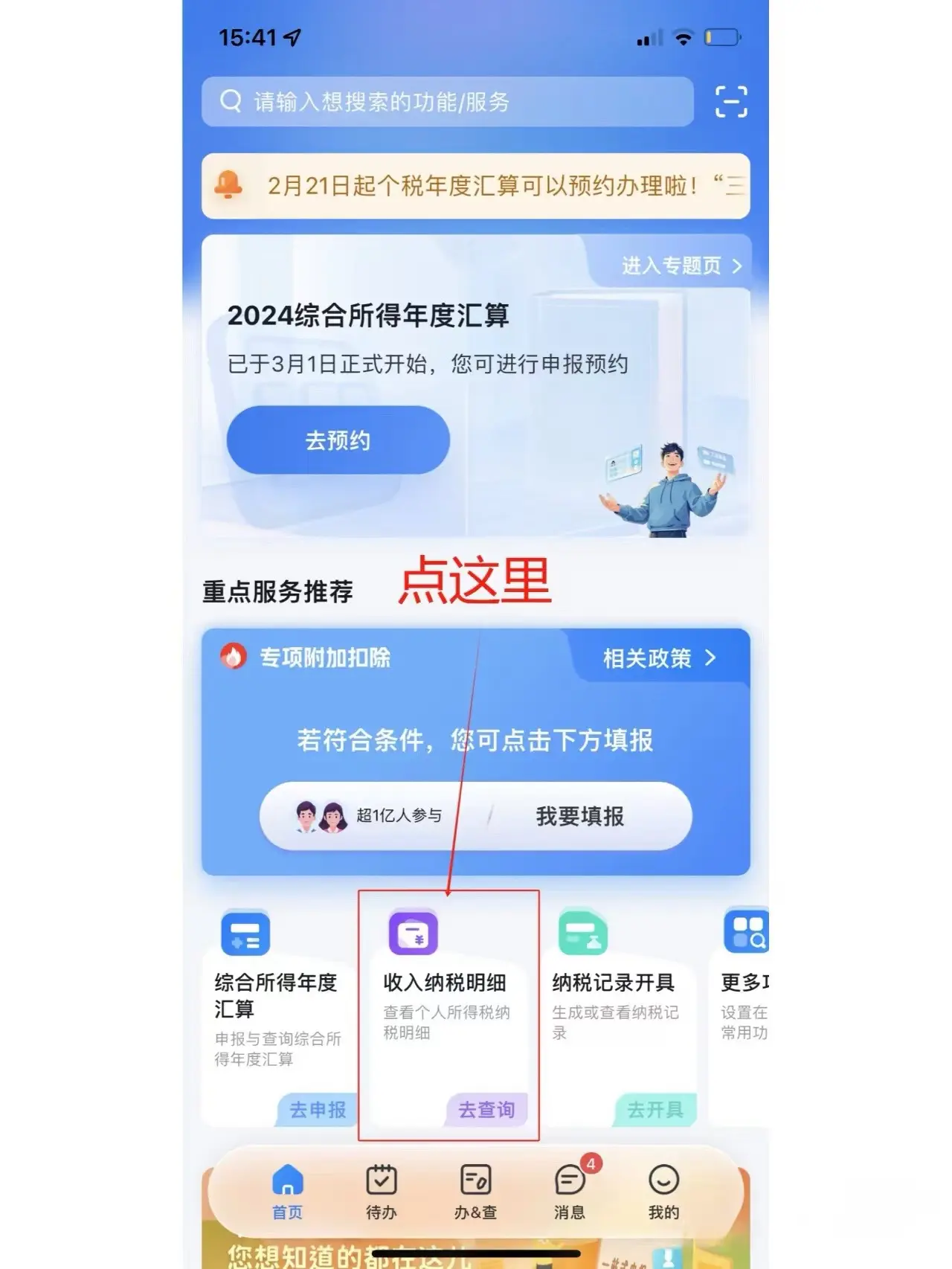This screenshot has height=1269, width=952.
Task: Tap the 去预约 appointment button
Action: [x=338, y=440]
